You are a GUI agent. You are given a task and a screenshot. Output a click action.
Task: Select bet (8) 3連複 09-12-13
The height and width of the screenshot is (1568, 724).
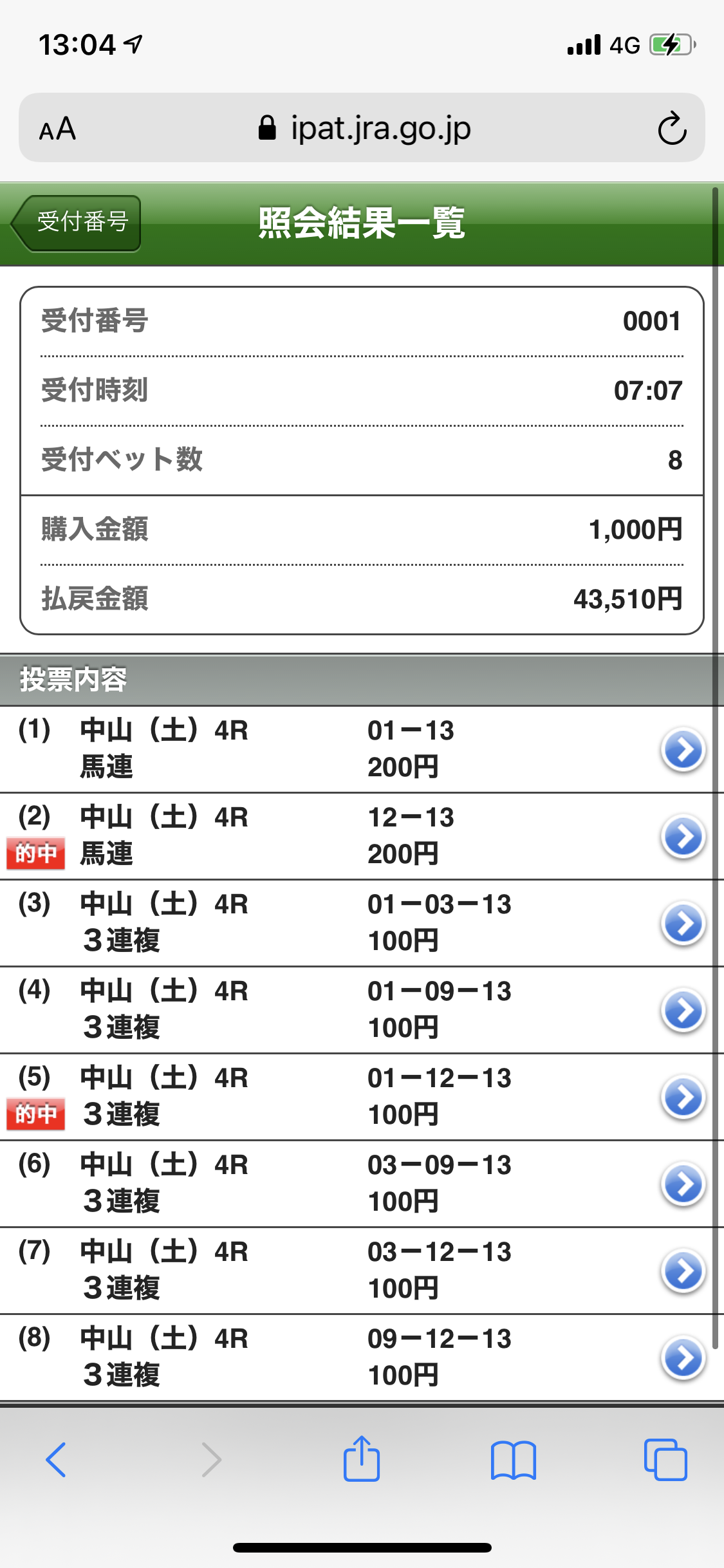click(683, 1358)
